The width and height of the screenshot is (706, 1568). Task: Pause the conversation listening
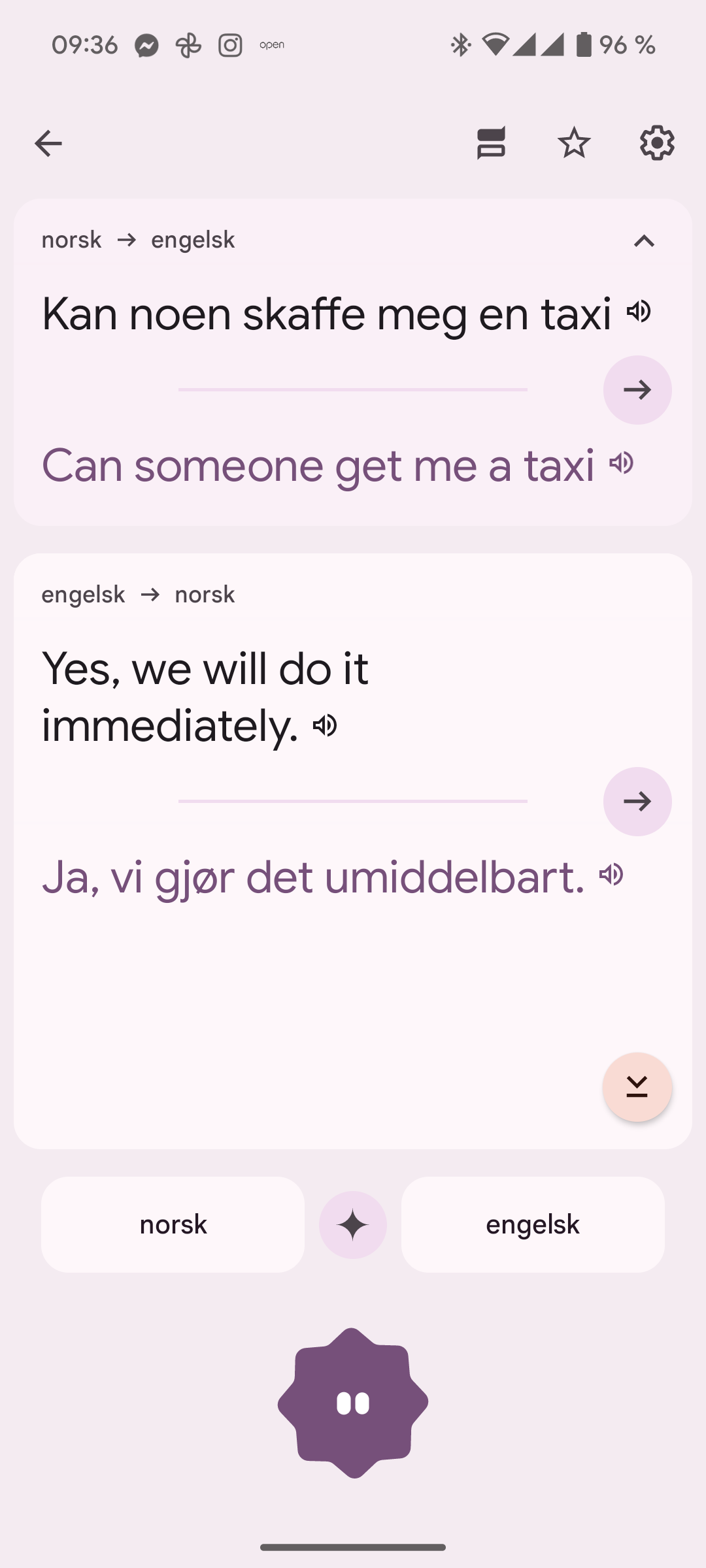click(x=352, y=1403)
